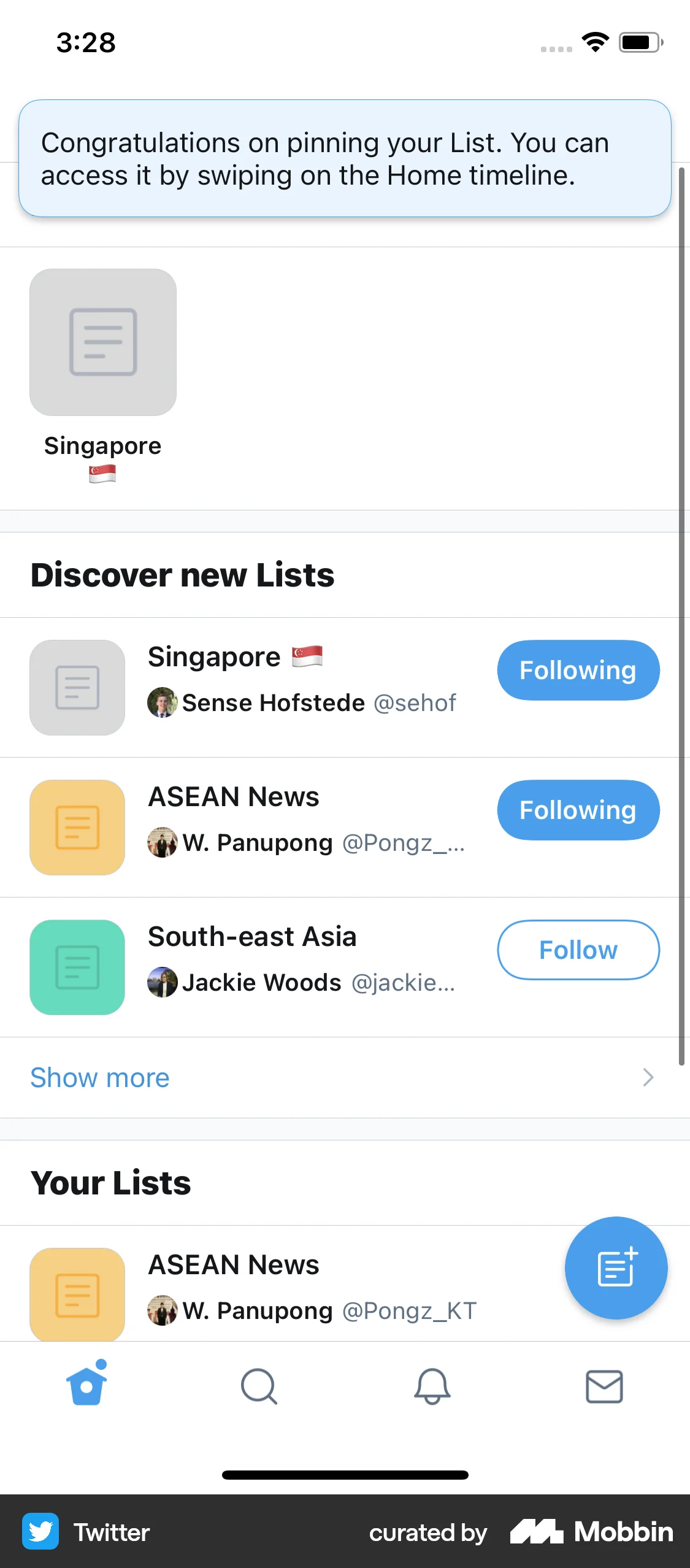Follow the South-east Asia List
Screen dimensions: 690x1568
point(577,950)
